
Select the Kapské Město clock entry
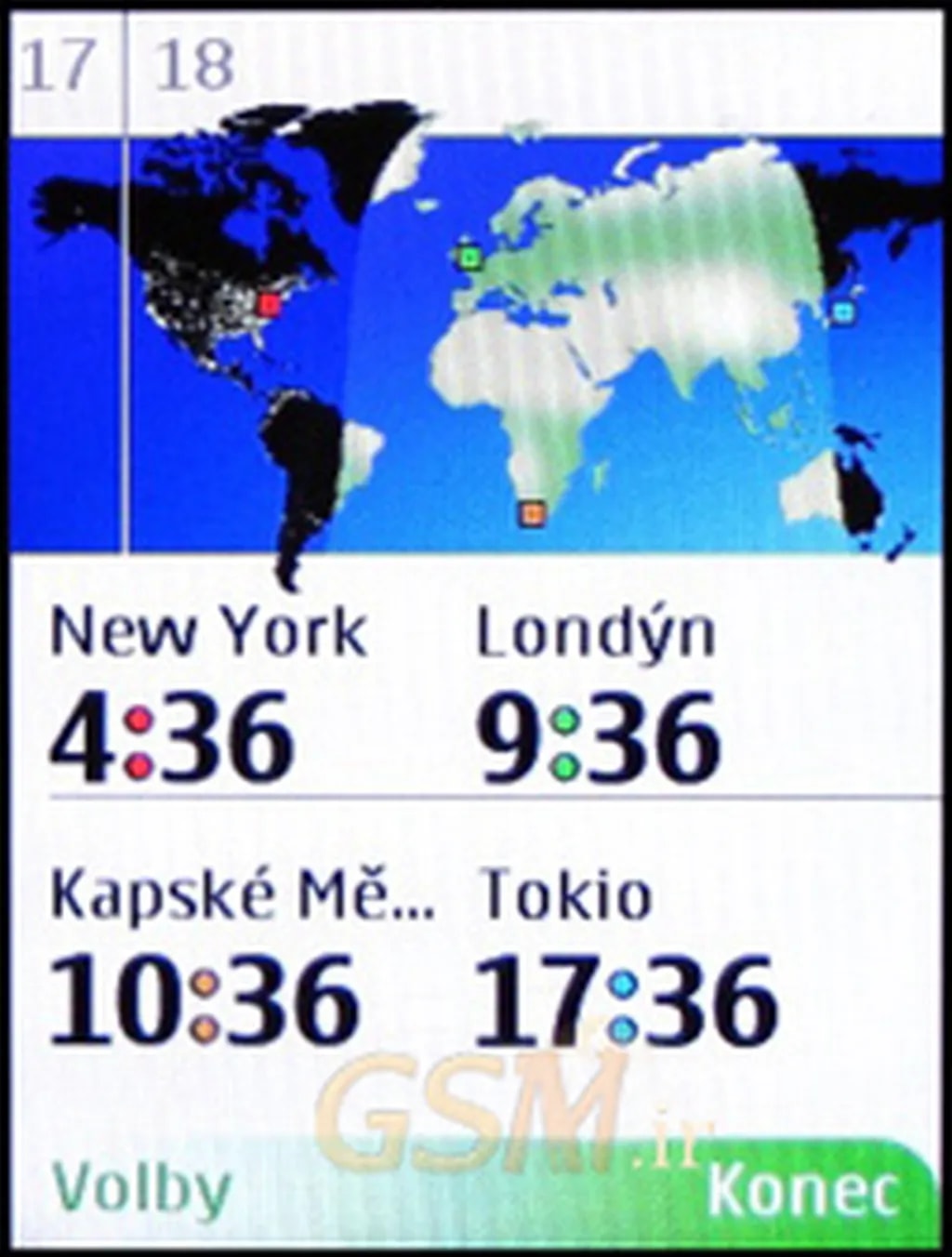(x=240, y=958)
